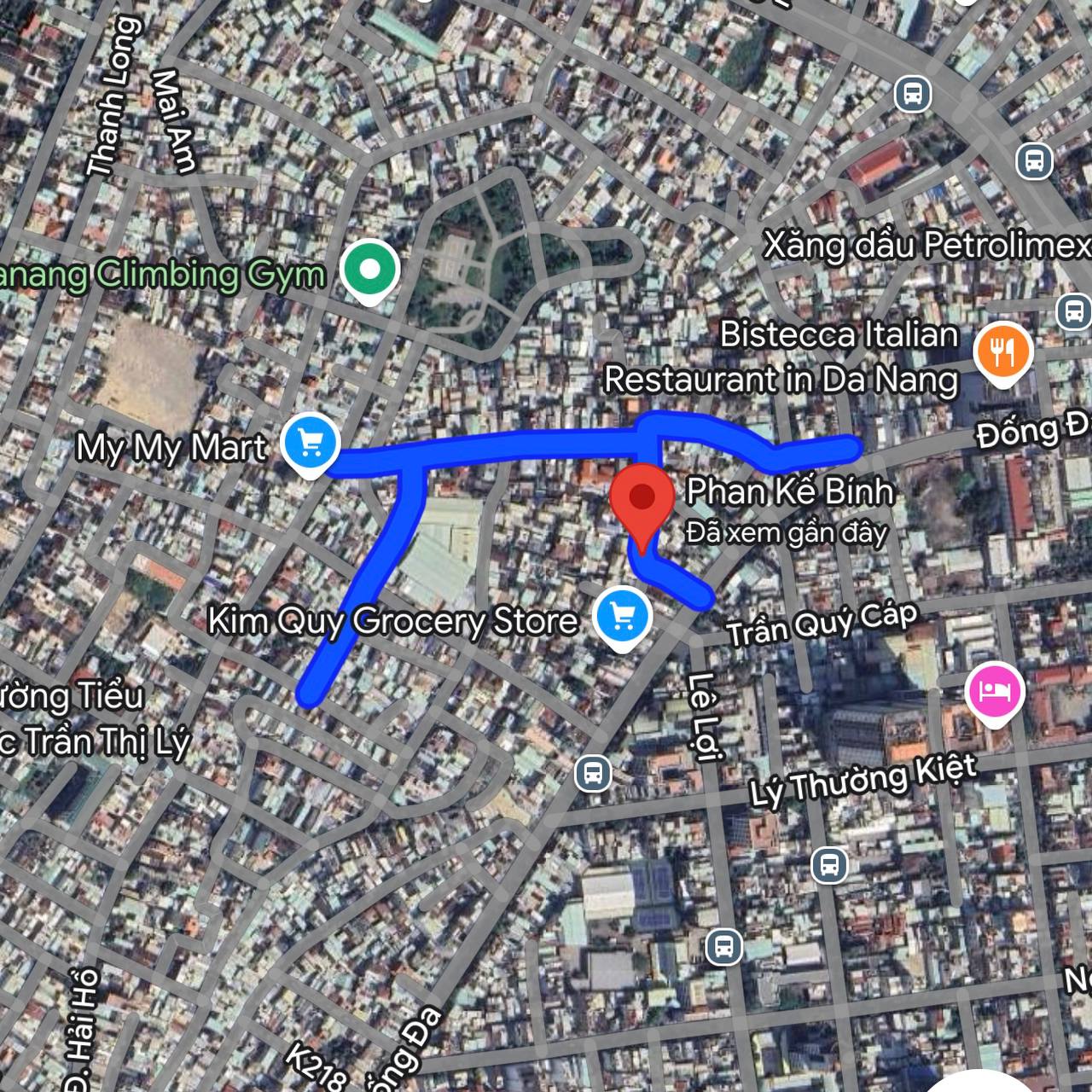Tap the red Phan Kế Bính pin

pos(642,499)
